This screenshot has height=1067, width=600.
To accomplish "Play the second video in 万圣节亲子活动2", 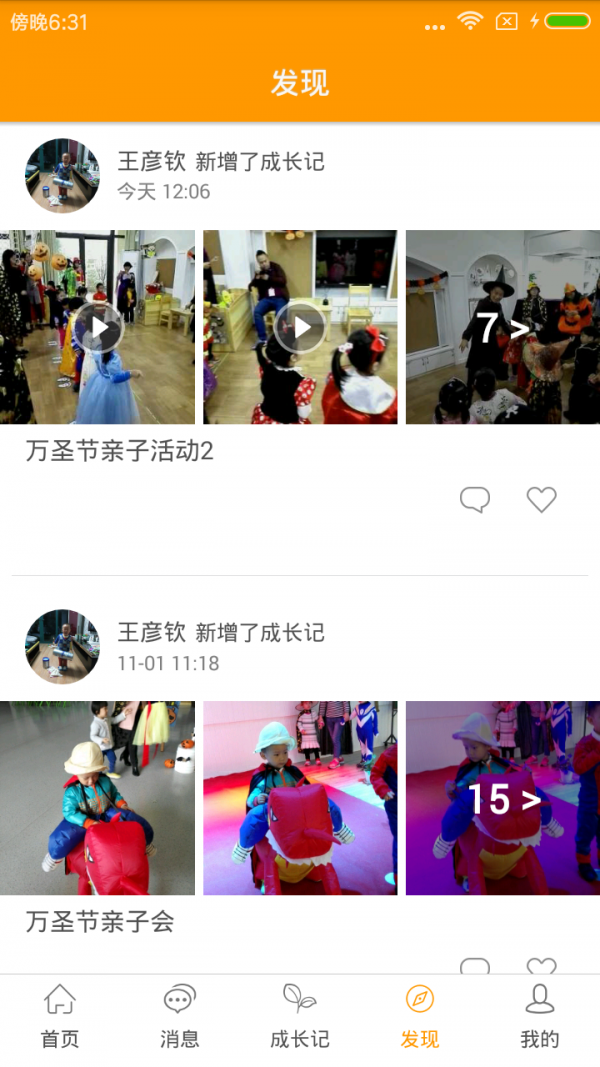I will point(300,327).
